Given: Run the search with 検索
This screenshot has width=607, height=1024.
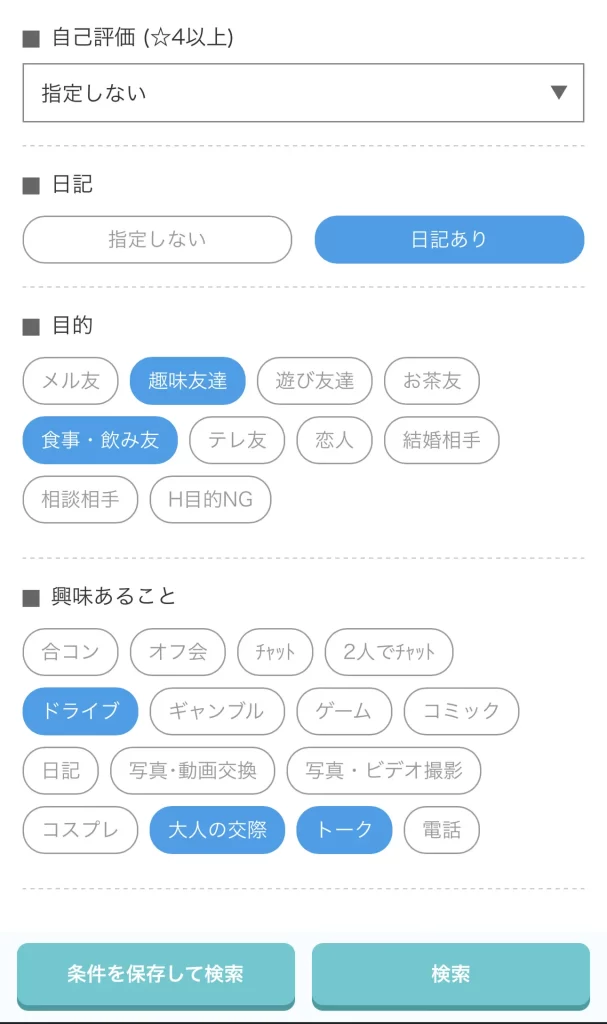Looking at the screenshot, I should 450,974.
